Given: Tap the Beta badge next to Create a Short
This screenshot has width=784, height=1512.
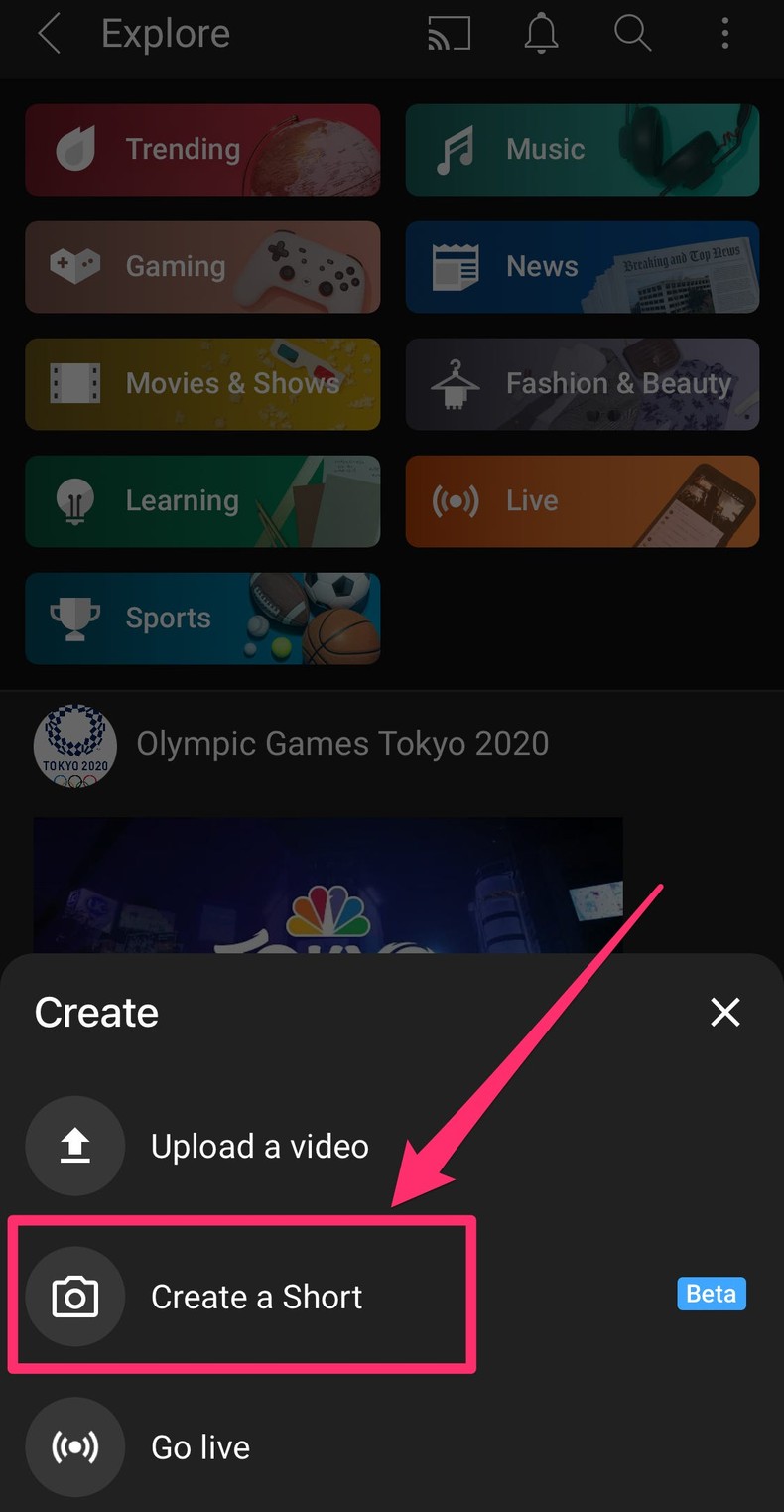Looking at the screenshot, I should pos(711,1294).
